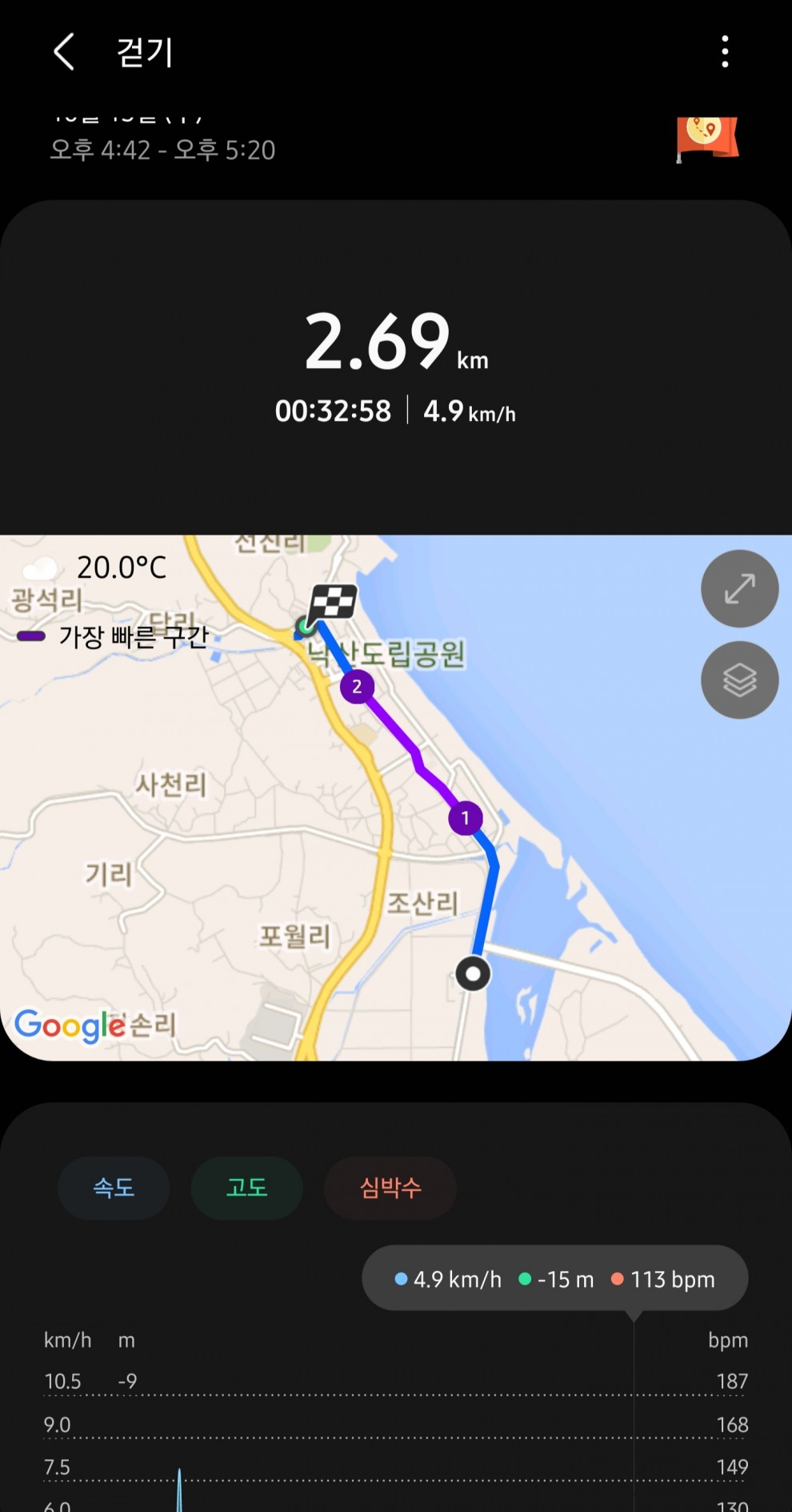Open the map layers button
This screenshot has height=1512, width=792.
pyautogui.click(x=739, y=680)
